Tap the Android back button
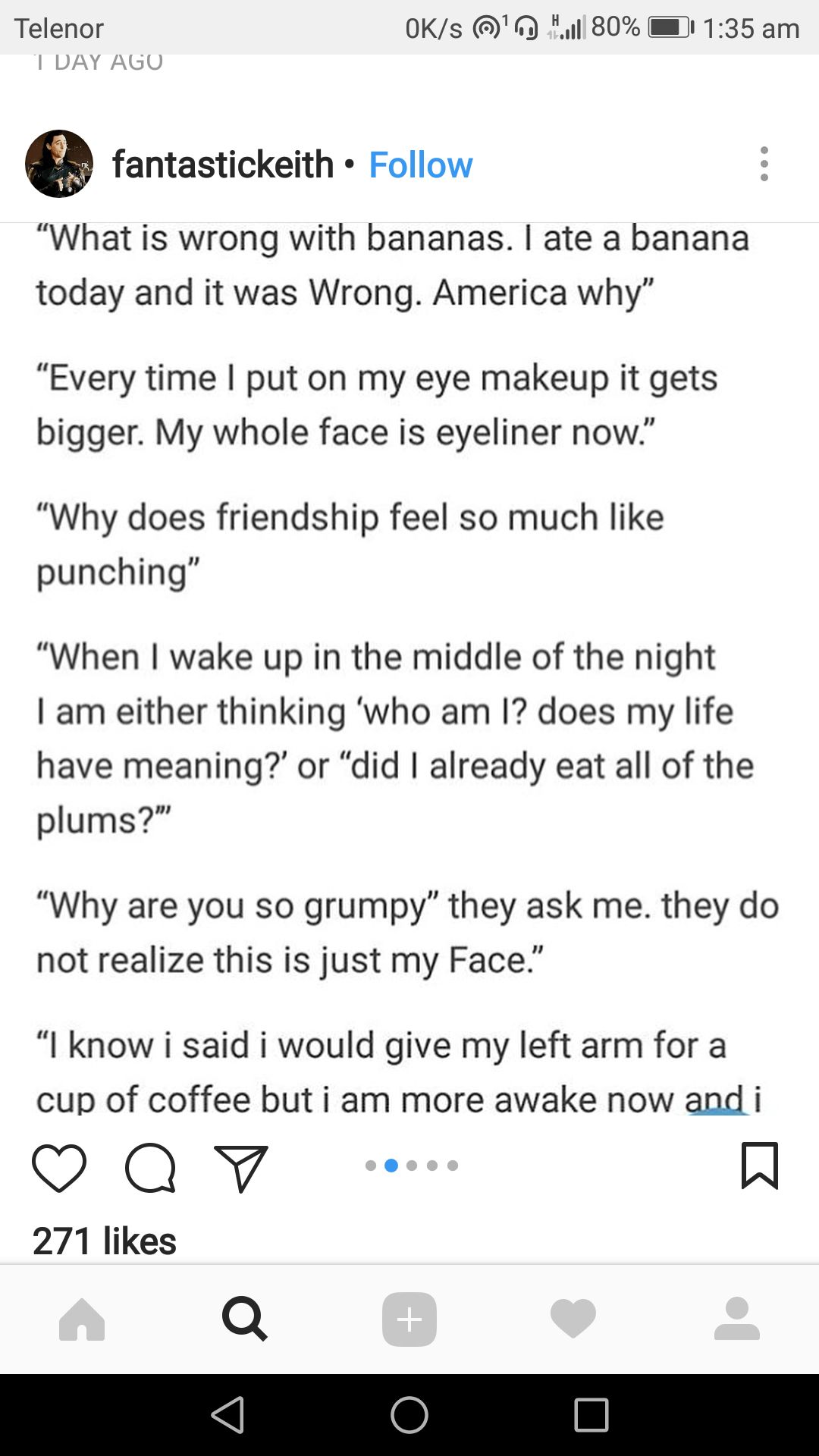 click(x=227, y=1415)
